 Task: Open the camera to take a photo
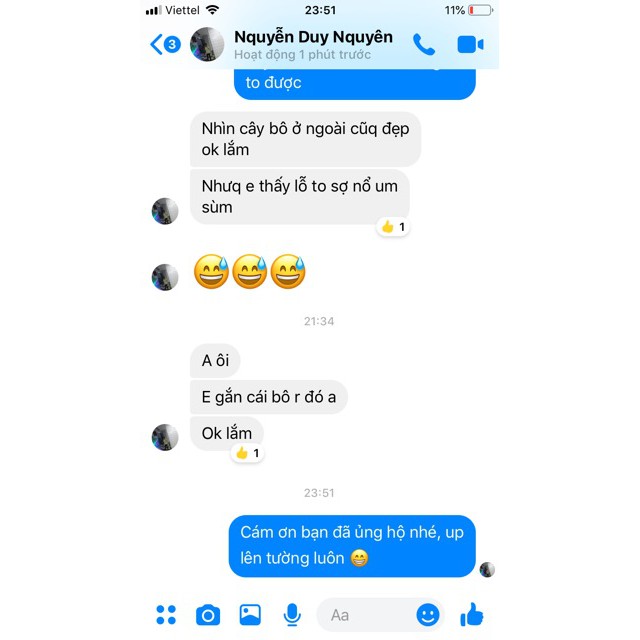coord(208,615)
